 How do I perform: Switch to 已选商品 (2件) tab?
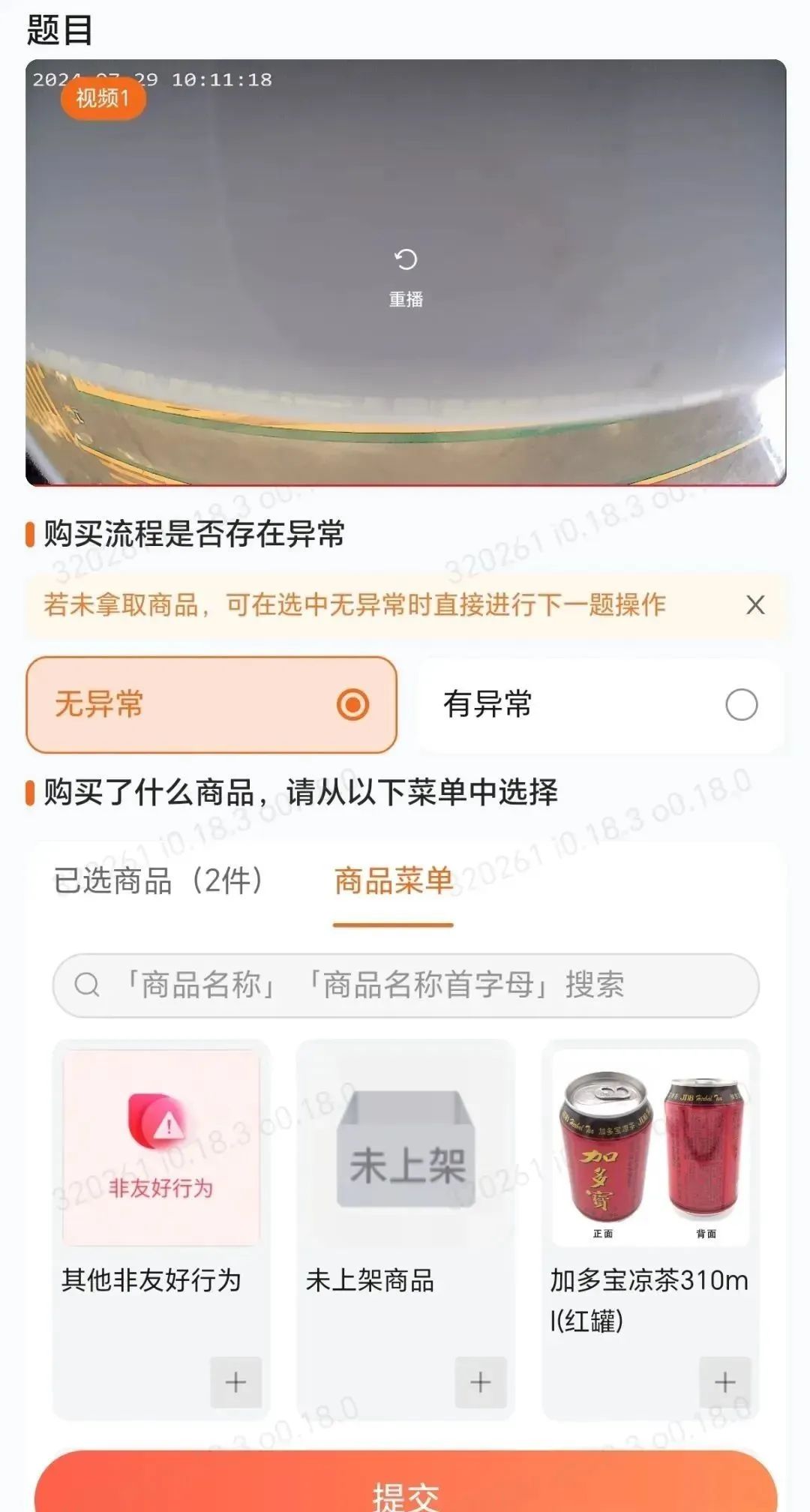pyautogui.click(x=158, y=880)
